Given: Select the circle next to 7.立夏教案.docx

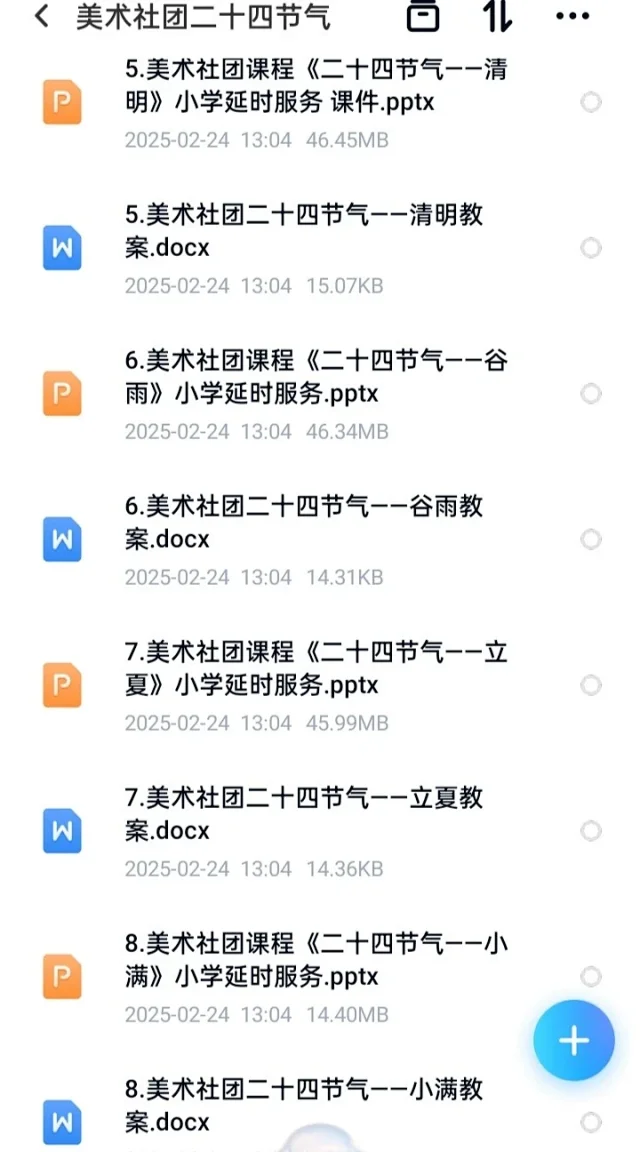Looking at the screenshot, I should click(591, 831).
